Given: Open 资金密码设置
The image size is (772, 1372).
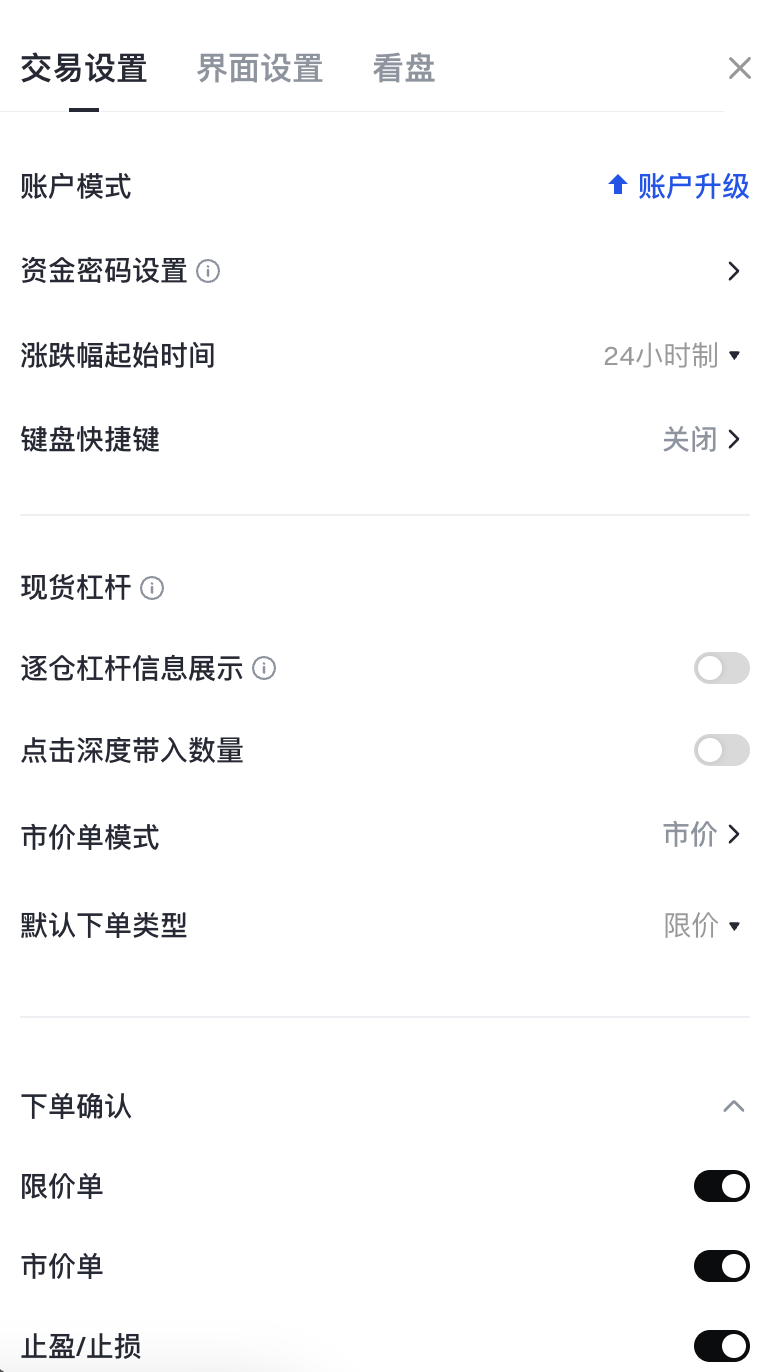Looking at the screenshot, I should 733,271.
